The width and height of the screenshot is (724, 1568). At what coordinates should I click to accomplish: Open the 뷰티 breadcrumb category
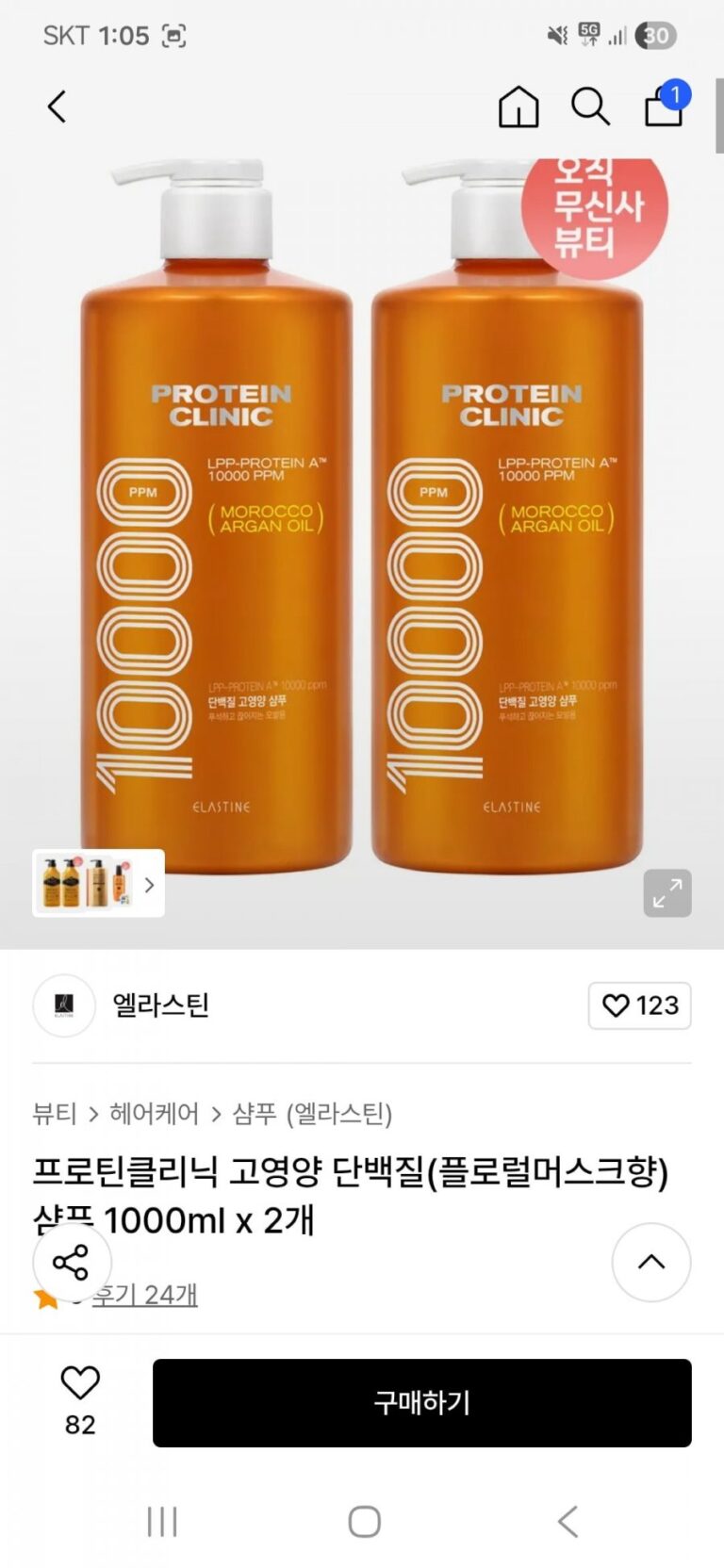point(55,1114)
